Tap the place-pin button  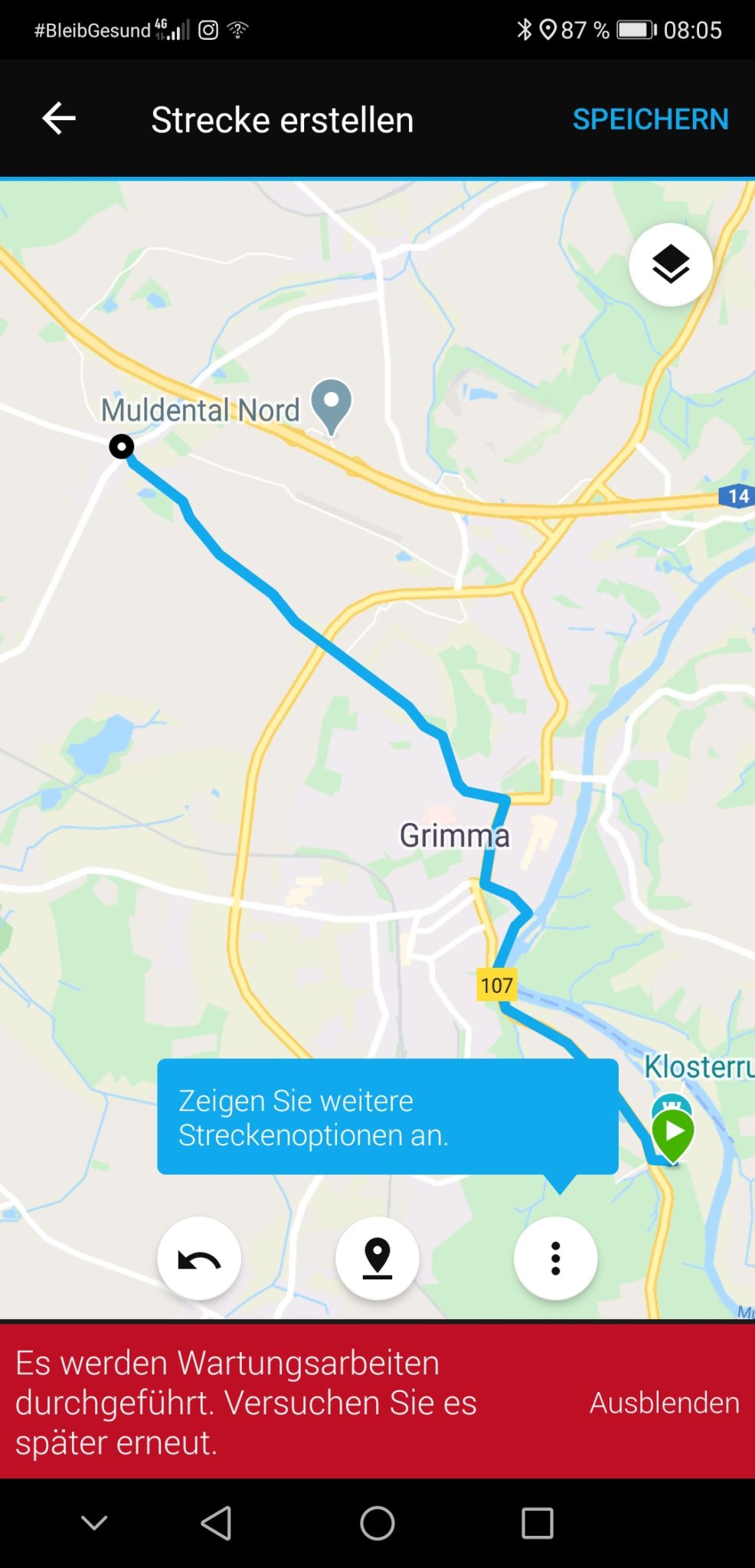pos(377,1259)
